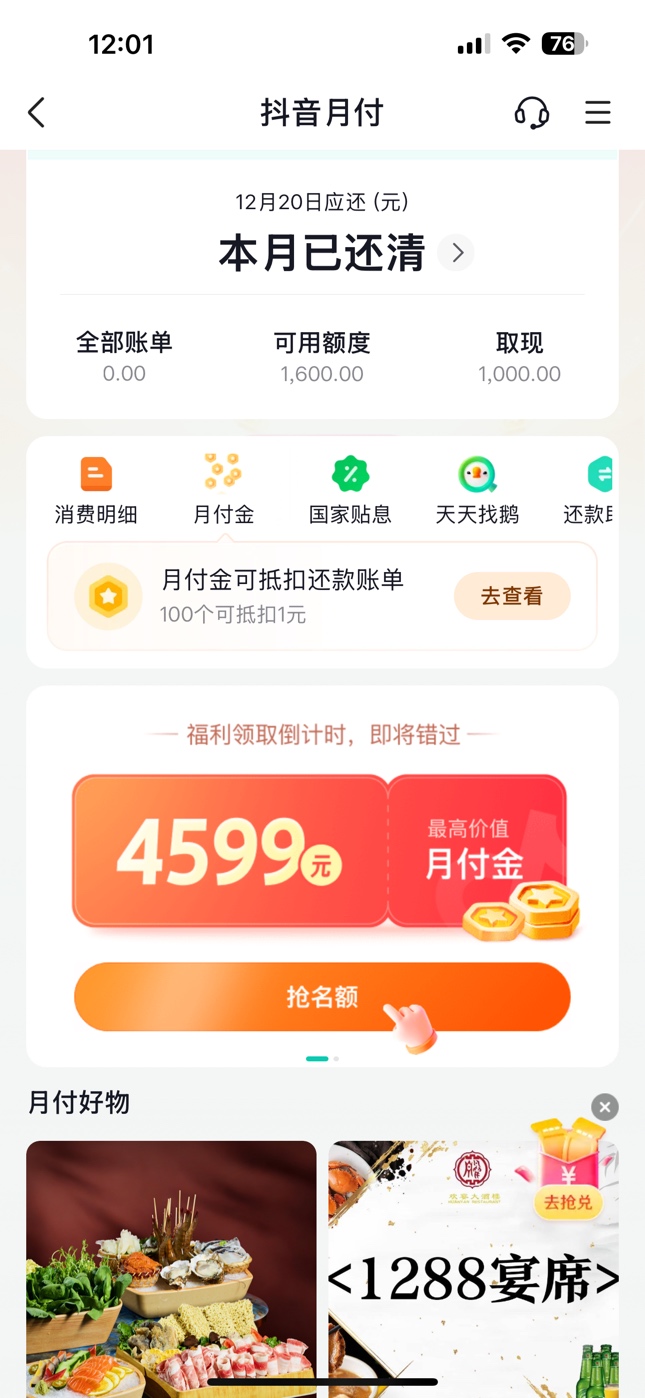Image resolution: width=645 pixels, height=1398 pixels.
Task: Open 国家贴息 subsidy page
Action: (x=350, y=489)
